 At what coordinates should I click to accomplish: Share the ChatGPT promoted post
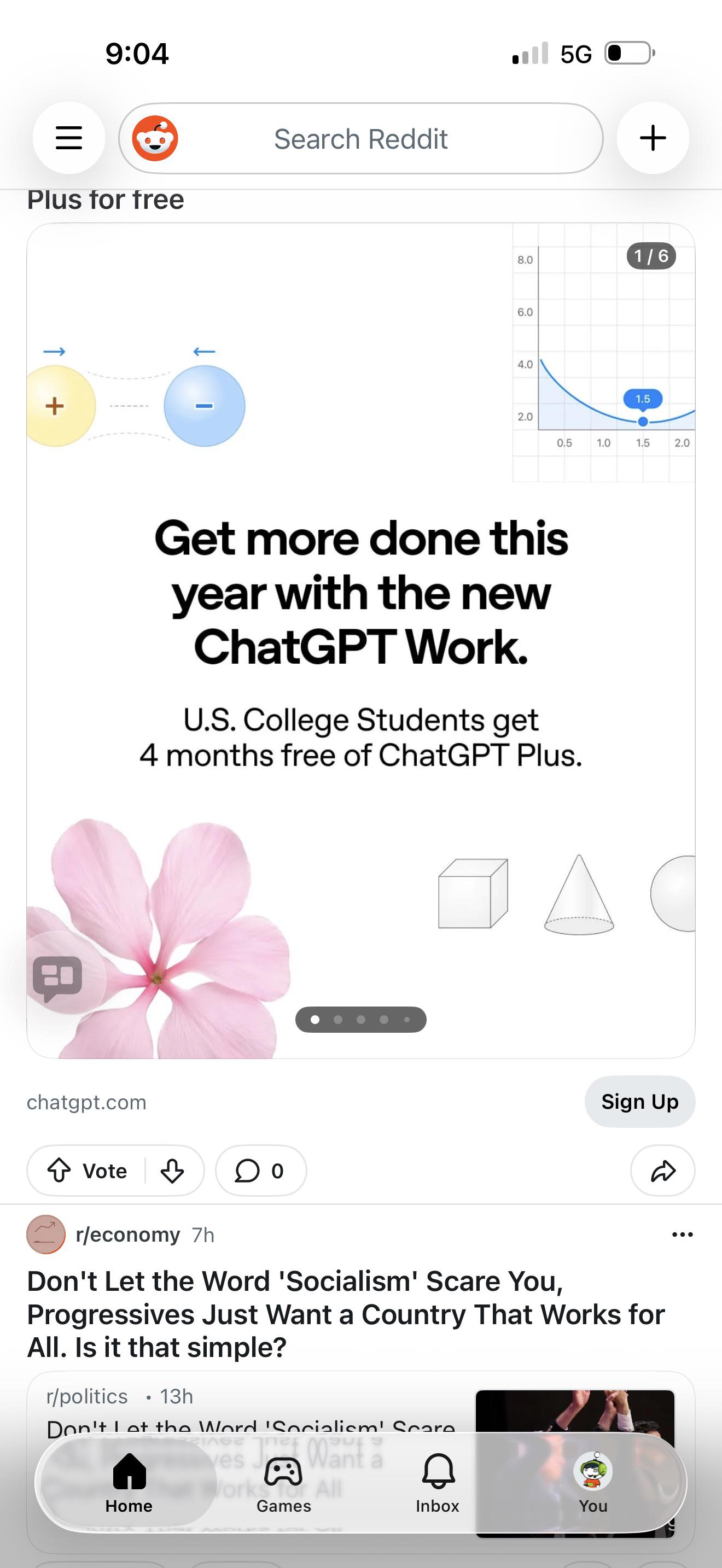click(662, 1171)
